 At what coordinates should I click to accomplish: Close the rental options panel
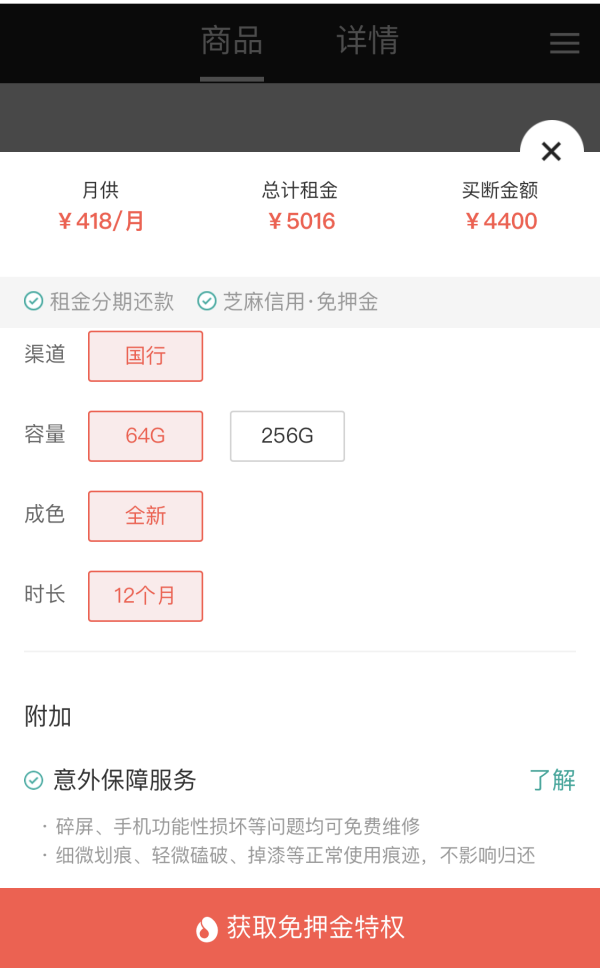tap(551, 151)
